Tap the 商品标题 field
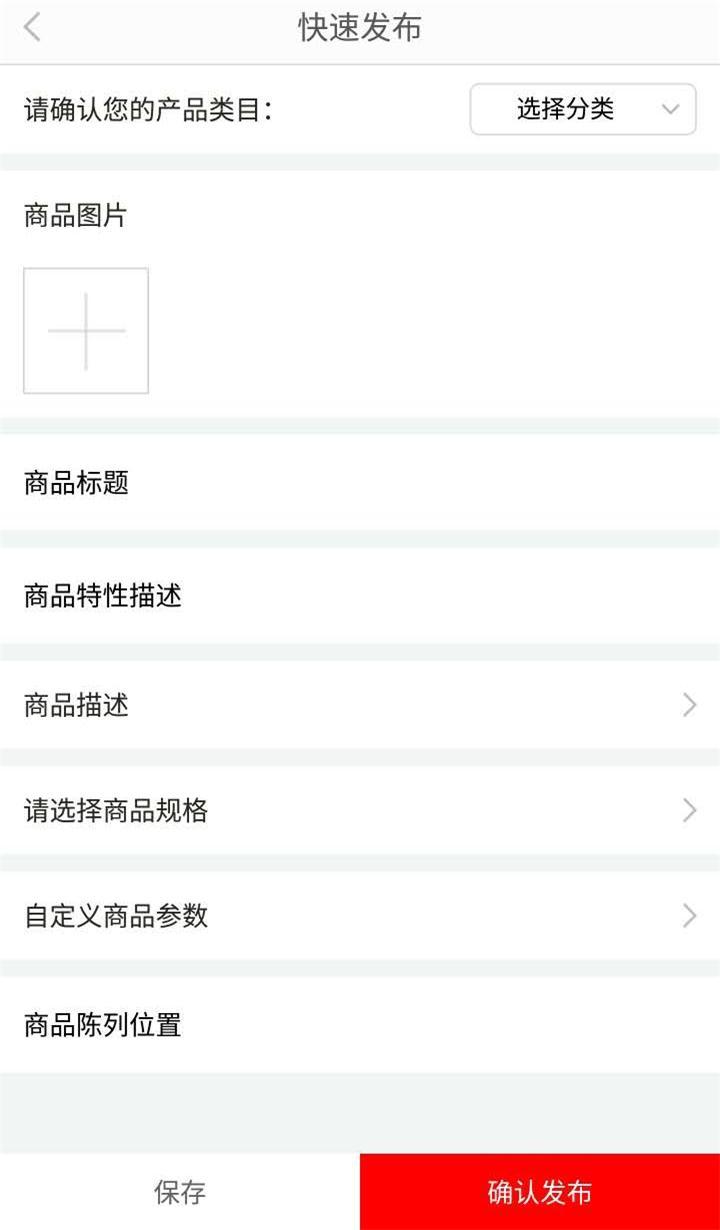The image size is (720, 1230). click(x=360, y=483)
